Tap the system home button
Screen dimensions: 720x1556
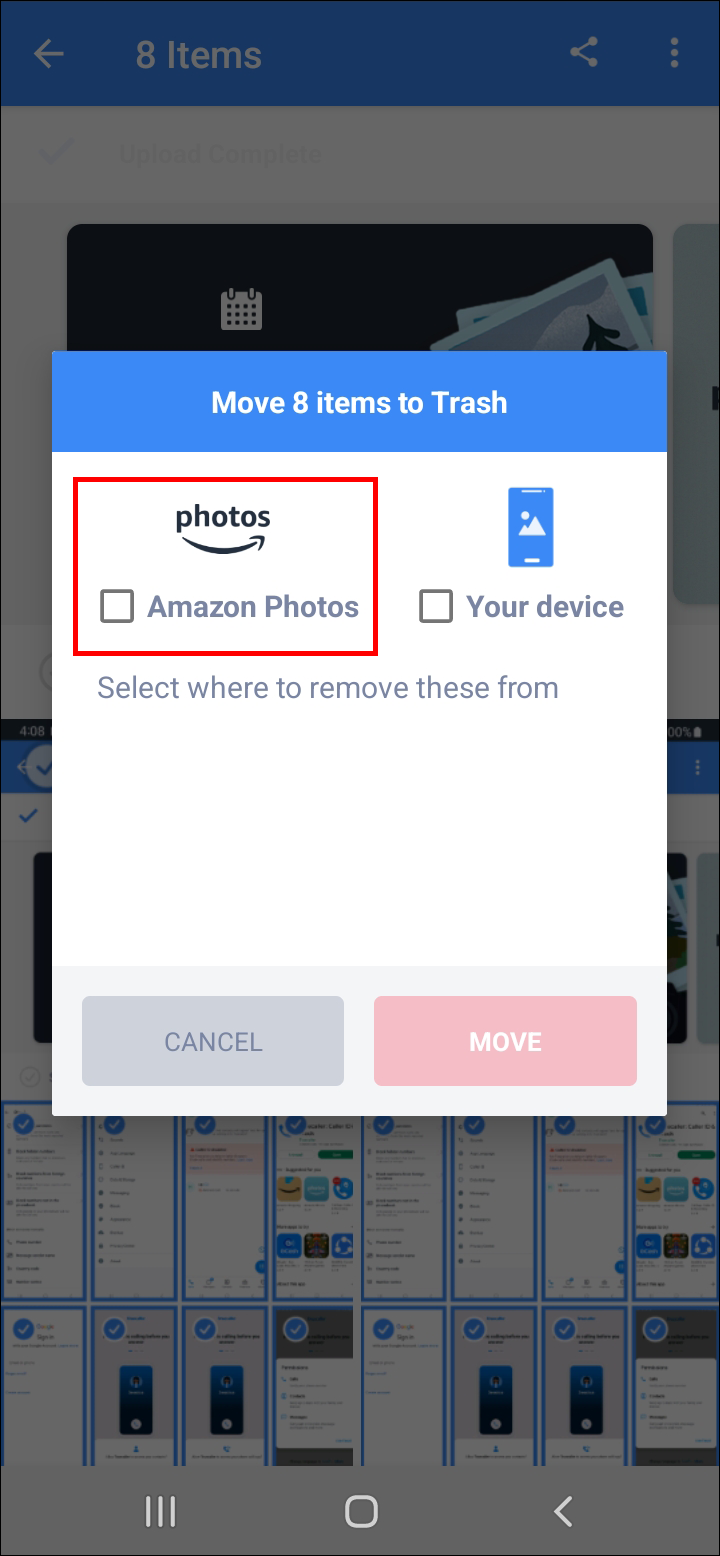click(x=360, y=1511)
